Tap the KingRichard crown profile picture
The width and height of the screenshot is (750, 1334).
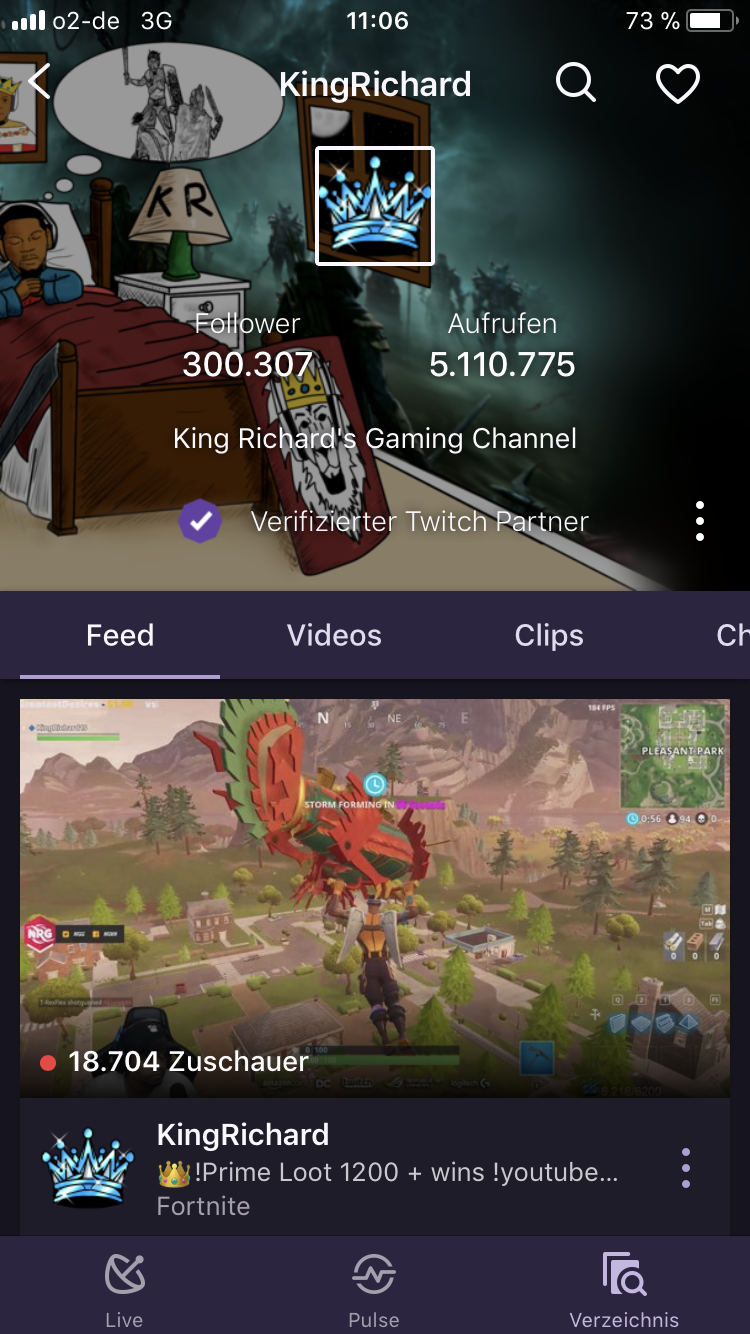tap(375, 206)
